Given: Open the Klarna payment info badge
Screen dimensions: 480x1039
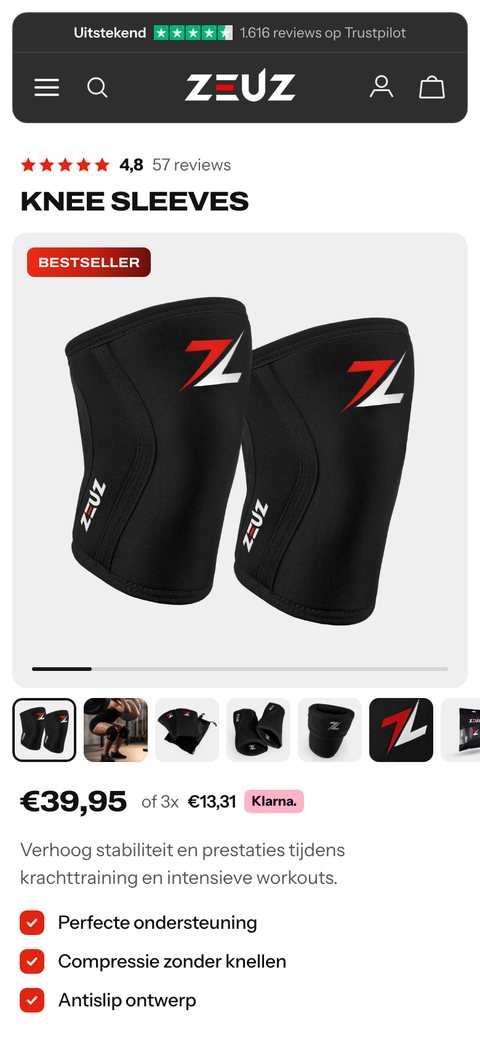Looking at the screenshot, I should 274,801.
